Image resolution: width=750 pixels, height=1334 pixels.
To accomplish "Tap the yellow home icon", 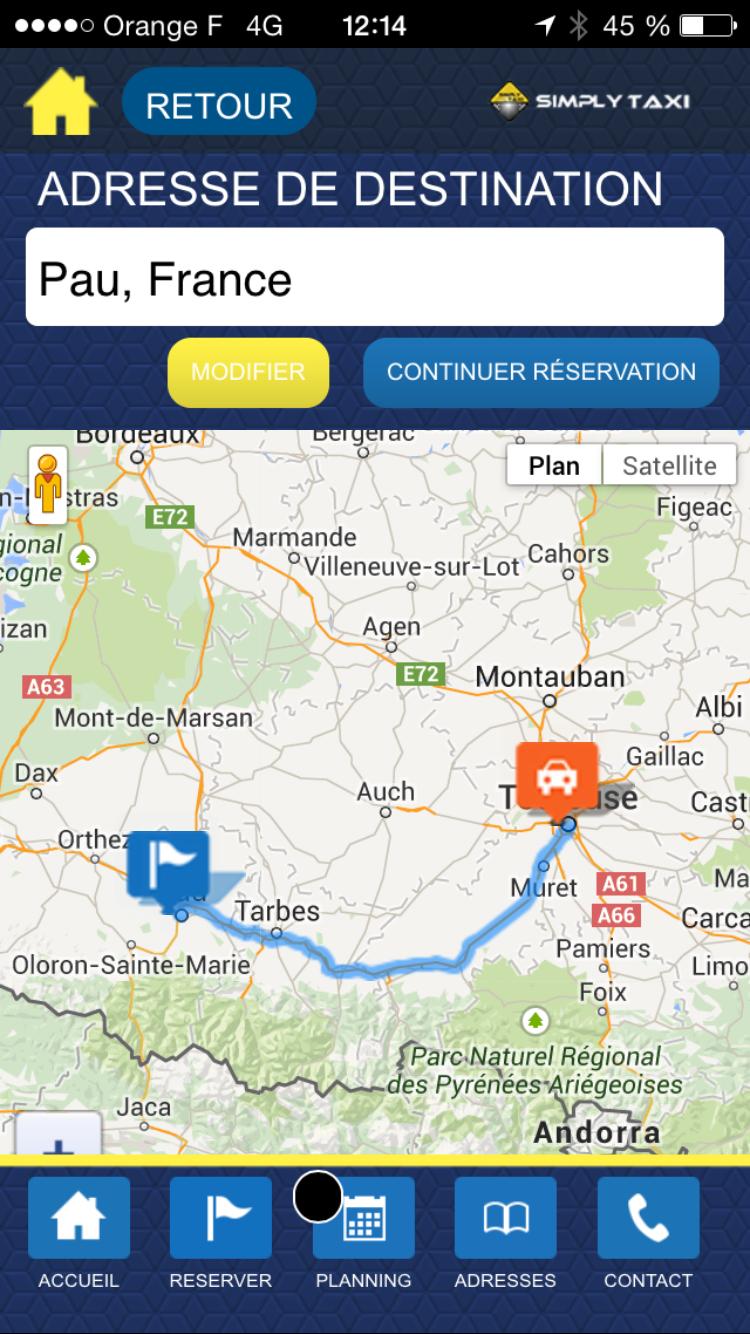I will click(x=61, y=101).
